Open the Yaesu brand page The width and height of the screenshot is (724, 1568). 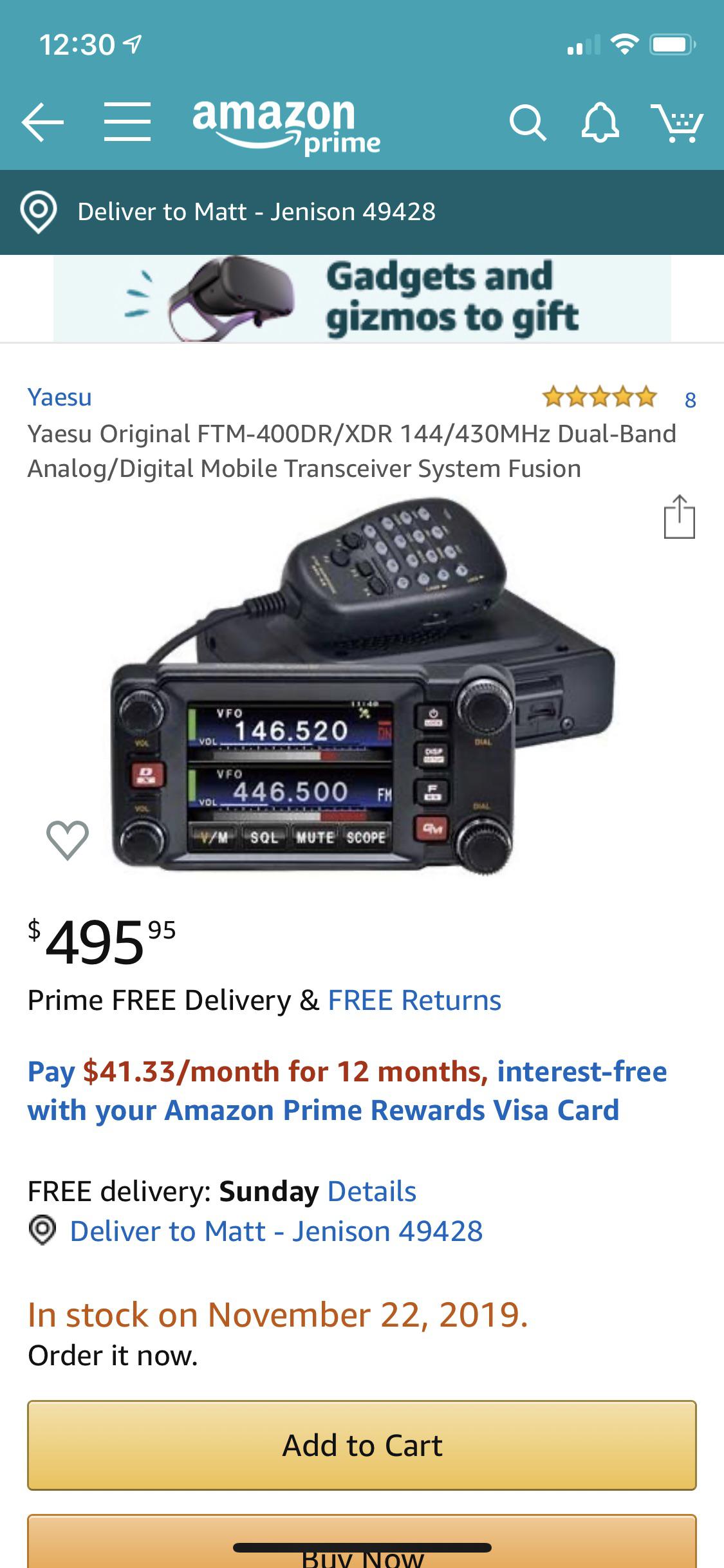pos(60,397)
